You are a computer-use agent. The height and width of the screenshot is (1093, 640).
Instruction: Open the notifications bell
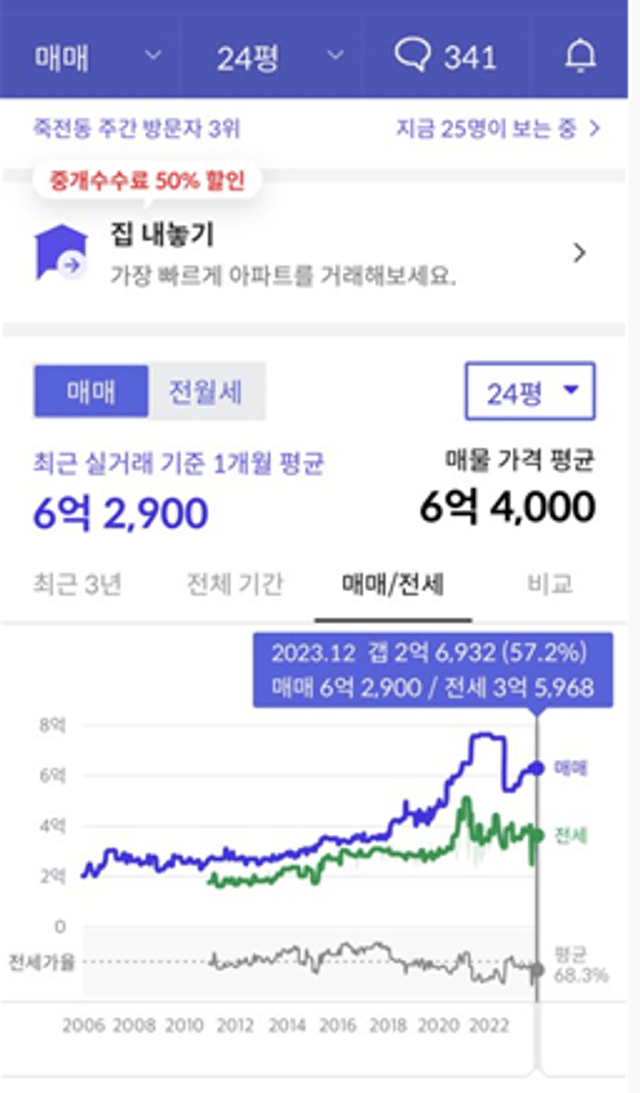click(x=580, y=56)
